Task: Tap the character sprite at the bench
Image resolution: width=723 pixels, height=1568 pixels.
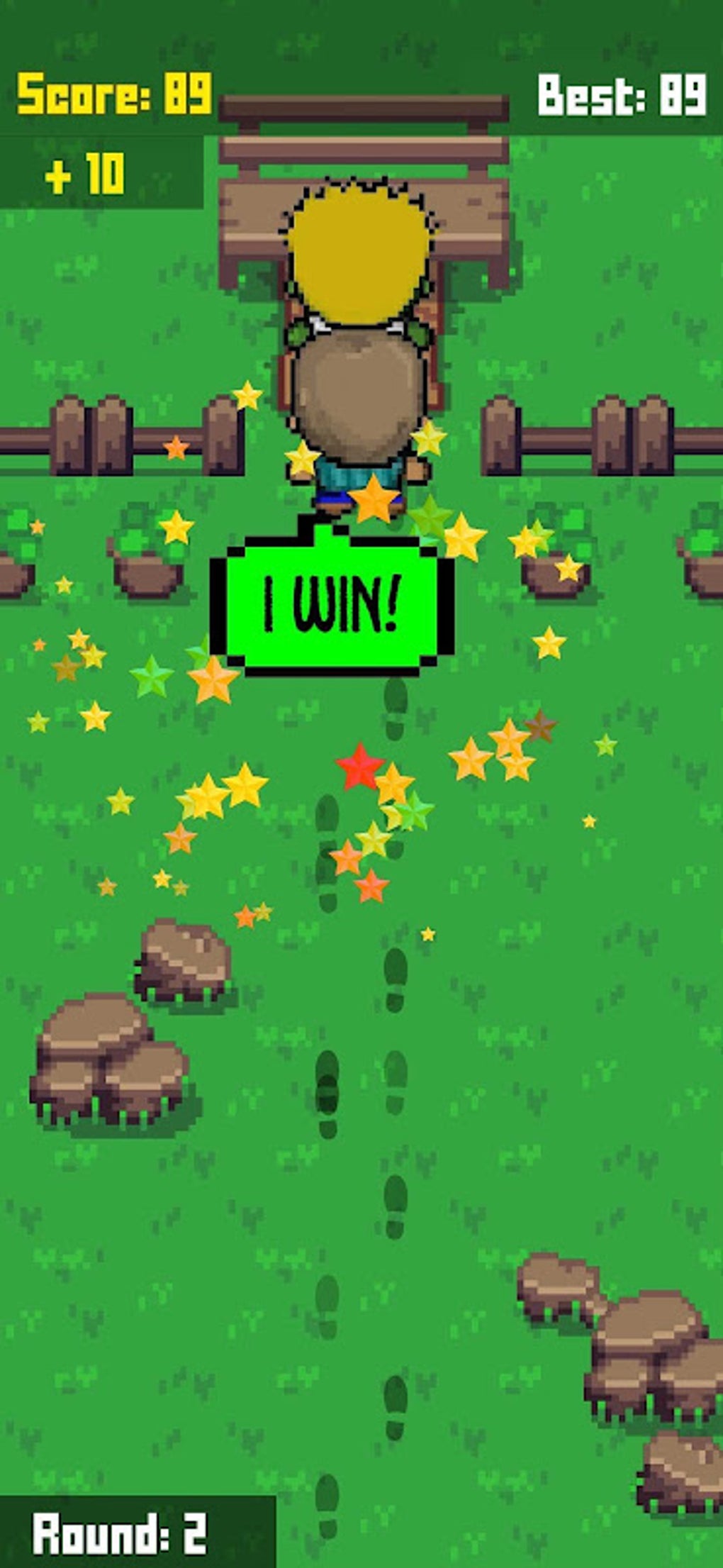Action: coord(358,340)
